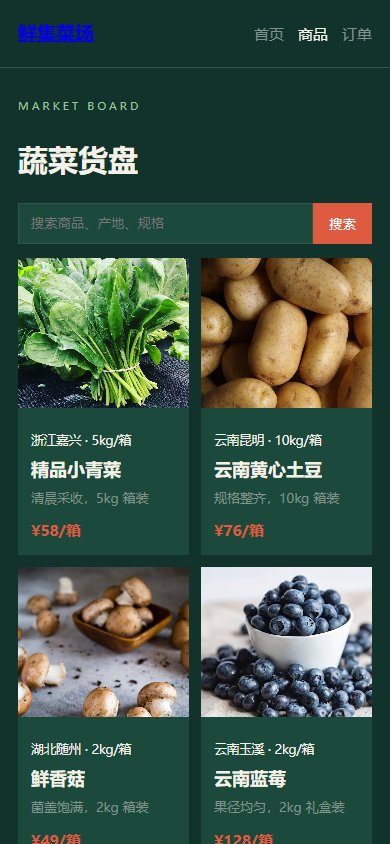Select the 鲜香菇 product card
Image resolution: width=390 pixels, height=844 pixels.
tap(103, 705)
